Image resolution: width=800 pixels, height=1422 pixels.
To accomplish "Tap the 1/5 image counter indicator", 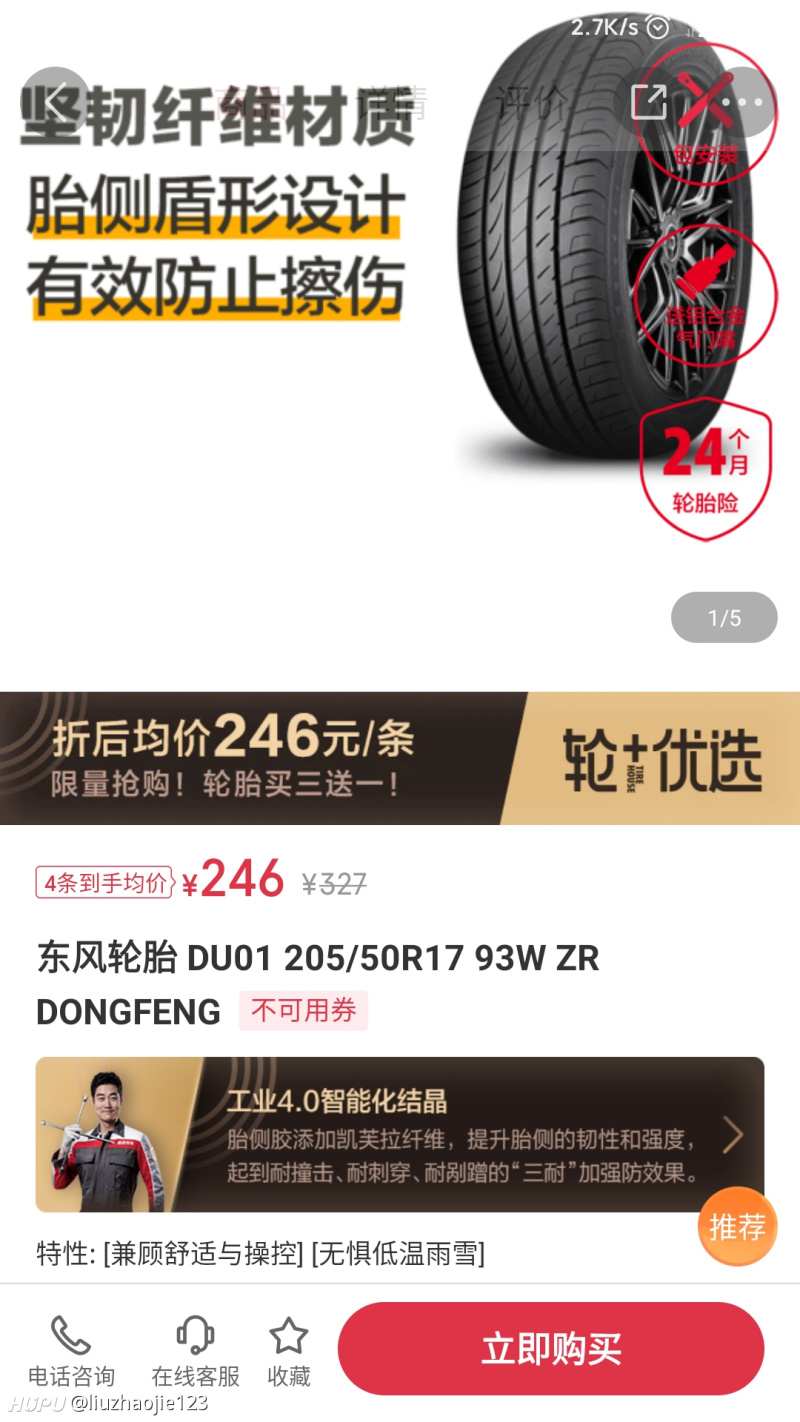I will [723, 617].
